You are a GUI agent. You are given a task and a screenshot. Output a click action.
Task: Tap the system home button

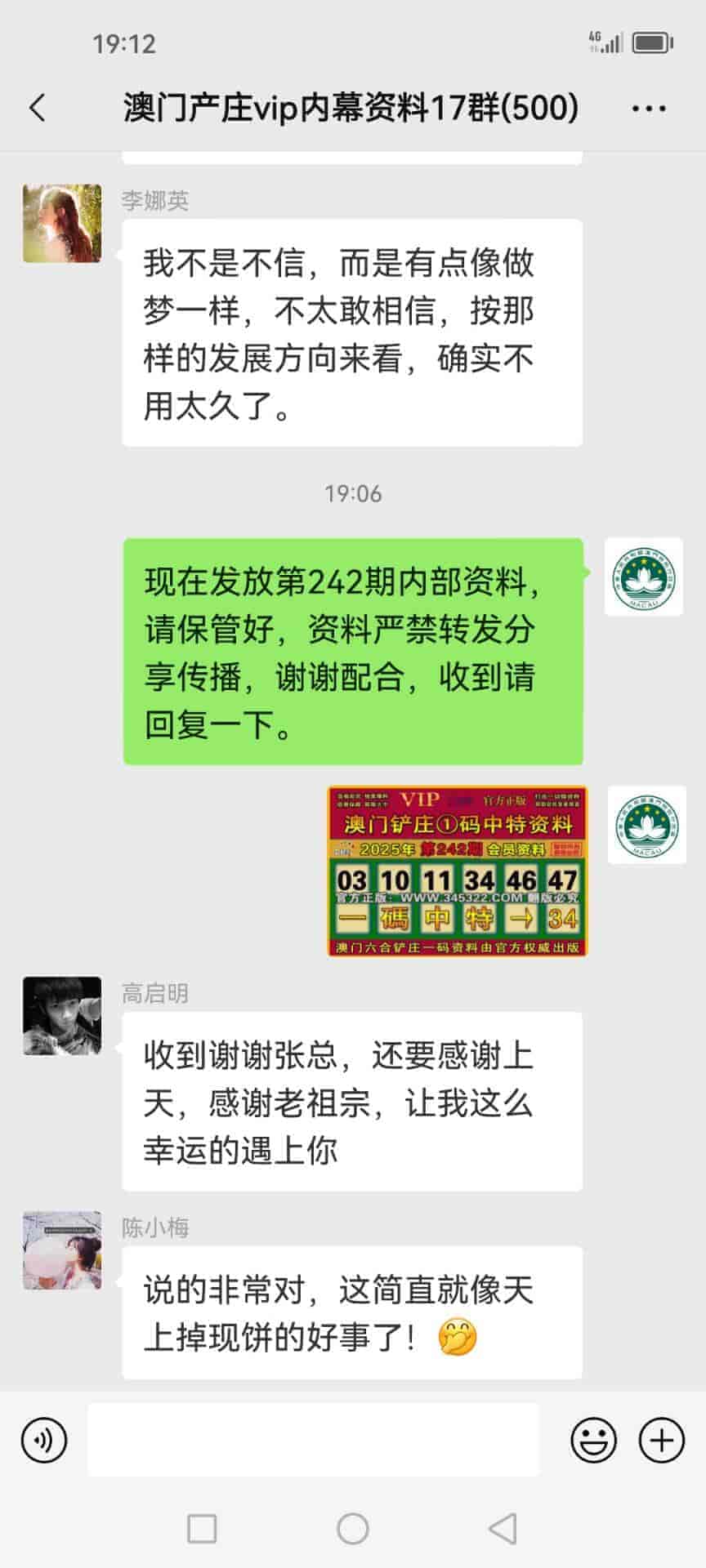tap(353, 1529)
